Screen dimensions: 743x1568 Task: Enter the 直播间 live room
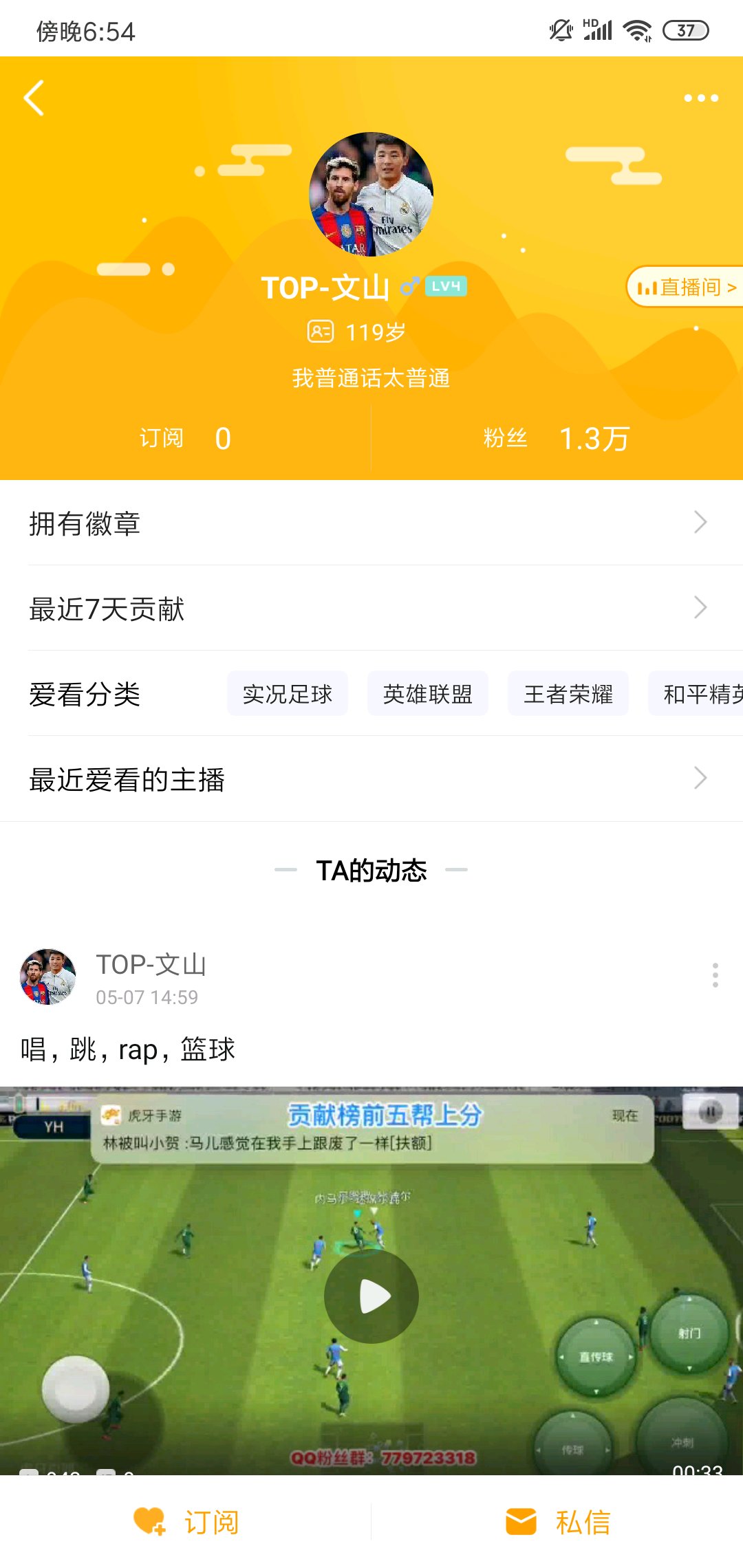point(686,287)
